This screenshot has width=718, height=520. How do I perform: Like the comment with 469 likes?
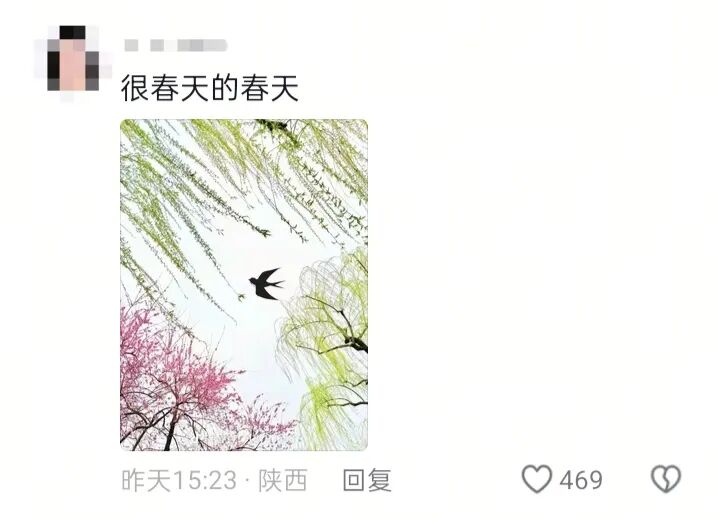(x=537, y=480)
